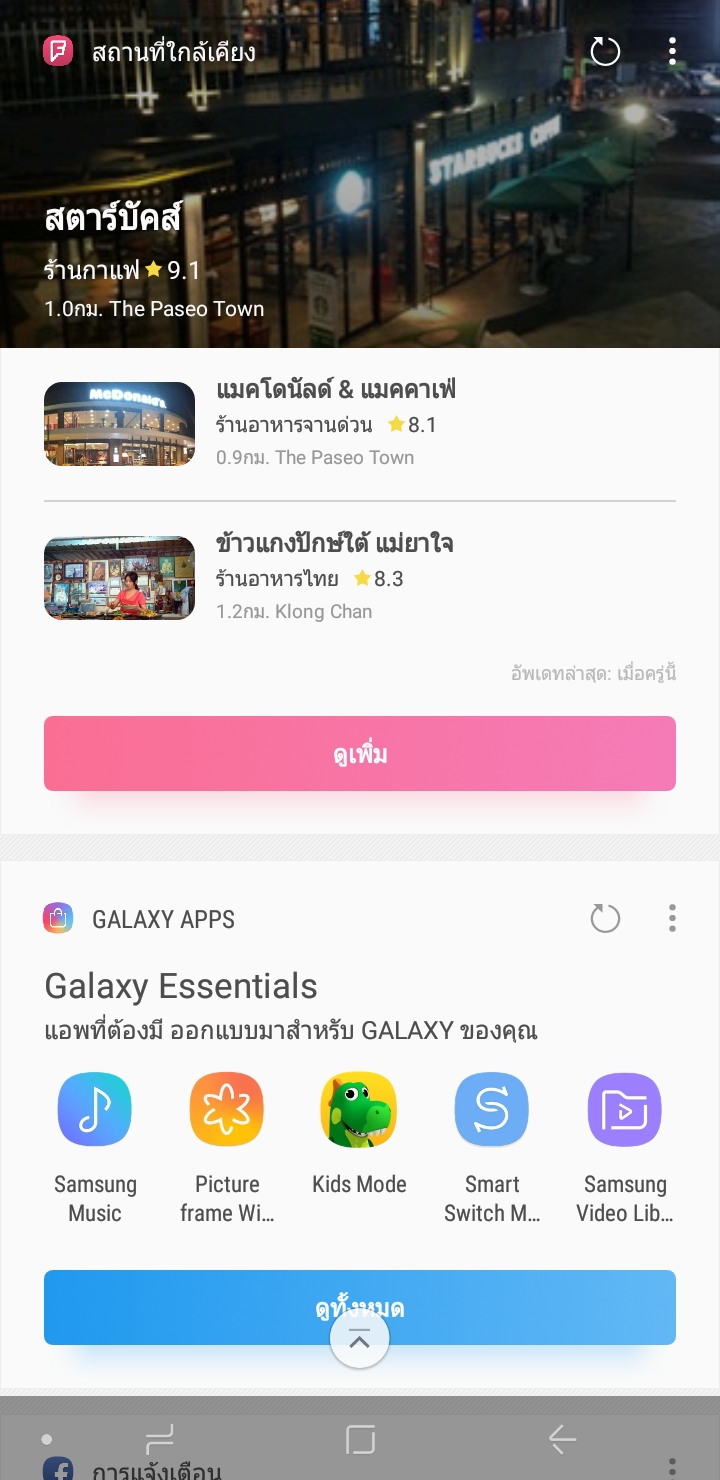720x1480 pixels.
Task: Tap the scroll-to-top arrow button
Action: [x=360, y=1341]
